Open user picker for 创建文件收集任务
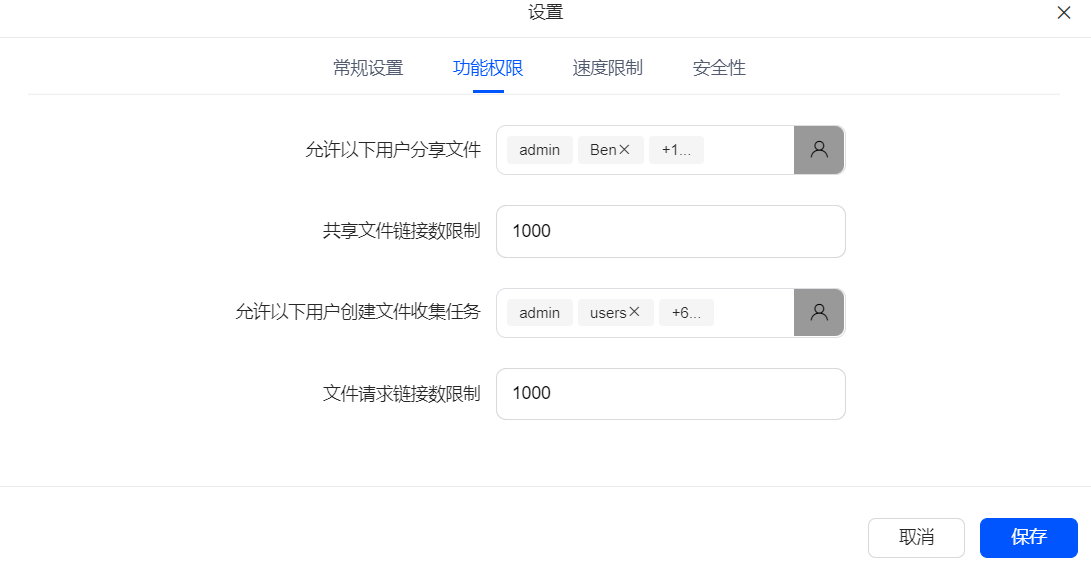Image resolution: width=1091 pixels, height=577 pixels. (819, 313)
